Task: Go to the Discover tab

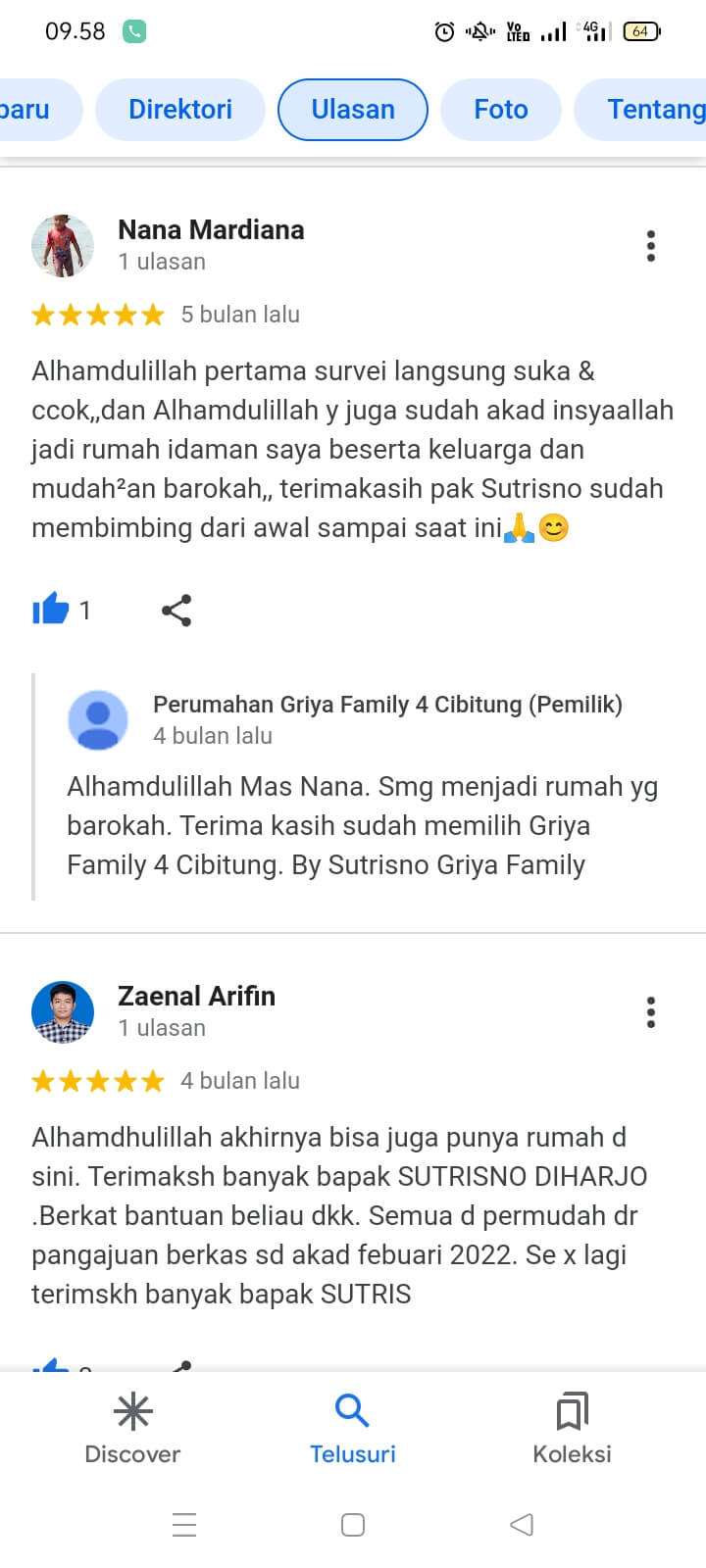Action: click(132, 1429)
